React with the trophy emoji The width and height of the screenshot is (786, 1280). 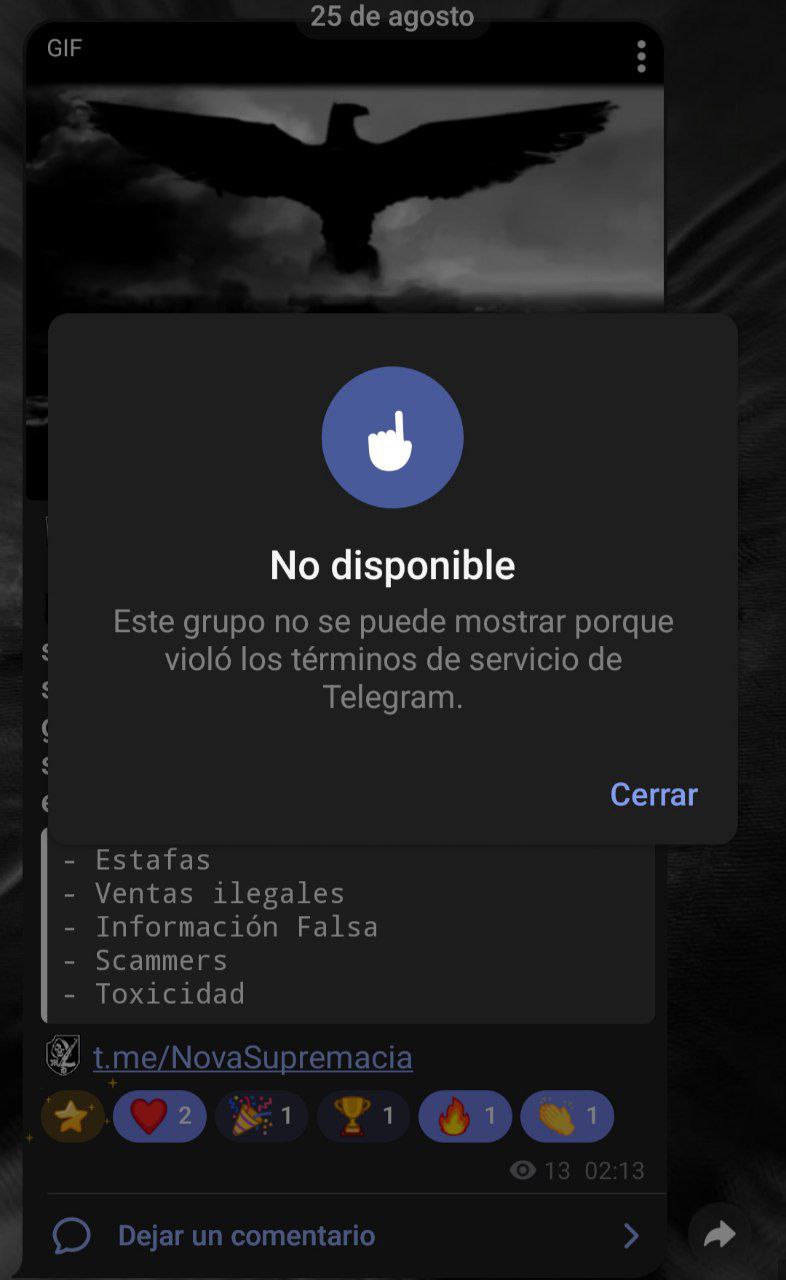(x=363, y=1116)
